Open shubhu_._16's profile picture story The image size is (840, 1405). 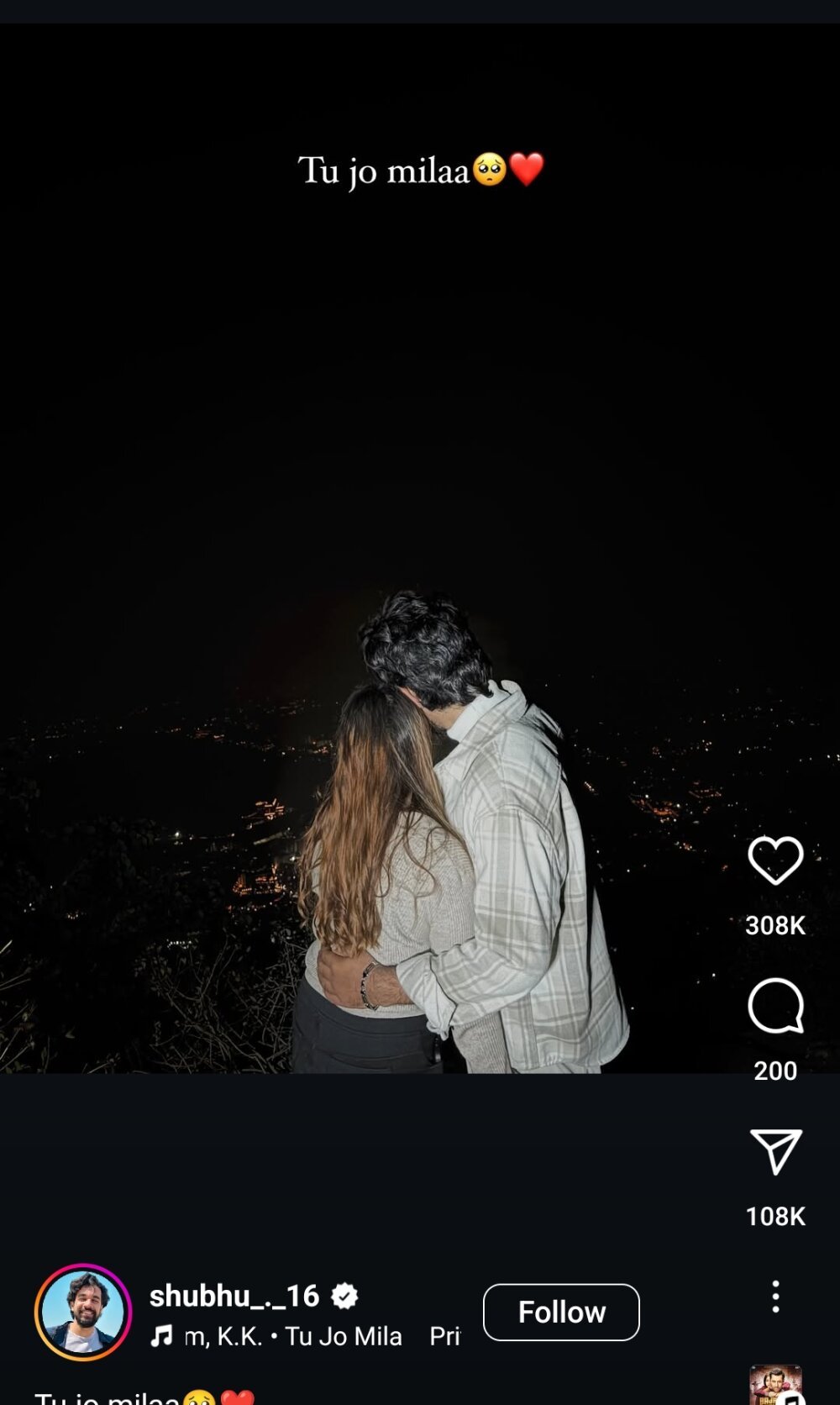point(82,1312)
